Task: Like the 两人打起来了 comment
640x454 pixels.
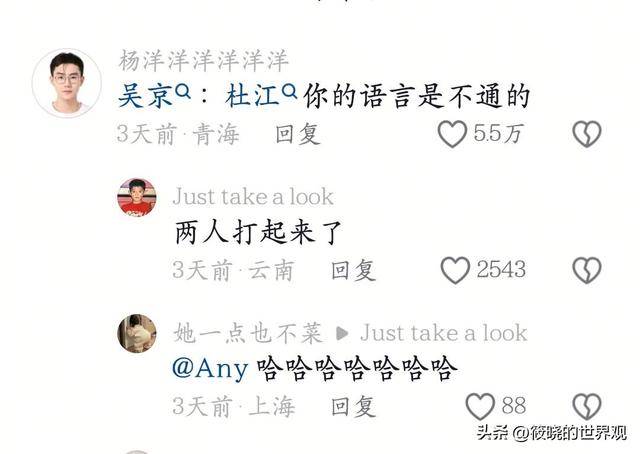Action: click(x=456, y=270)
